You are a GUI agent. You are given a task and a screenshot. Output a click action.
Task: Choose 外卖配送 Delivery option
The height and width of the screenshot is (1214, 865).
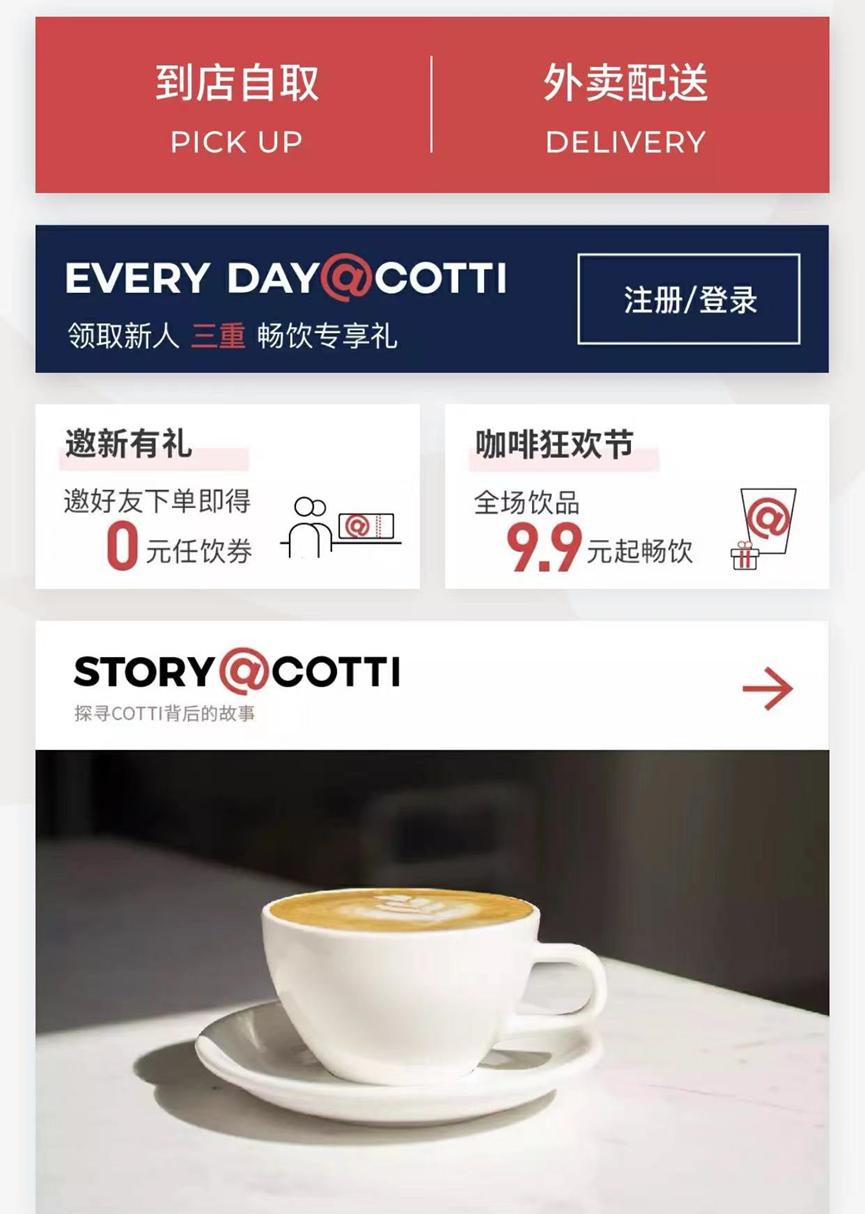(626, 105)
